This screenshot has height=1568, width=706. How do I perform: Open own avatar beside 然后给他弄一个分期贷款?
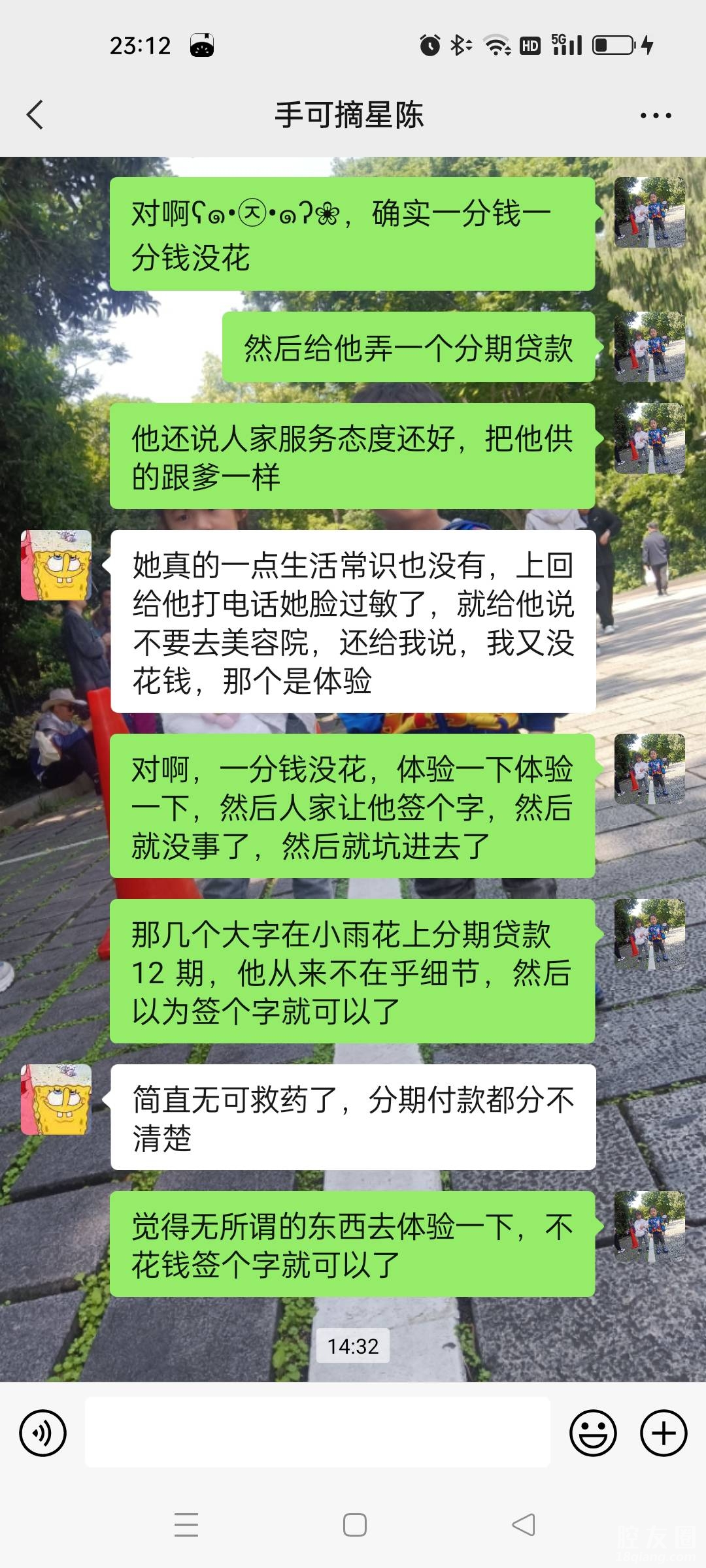tap(650, 347)
